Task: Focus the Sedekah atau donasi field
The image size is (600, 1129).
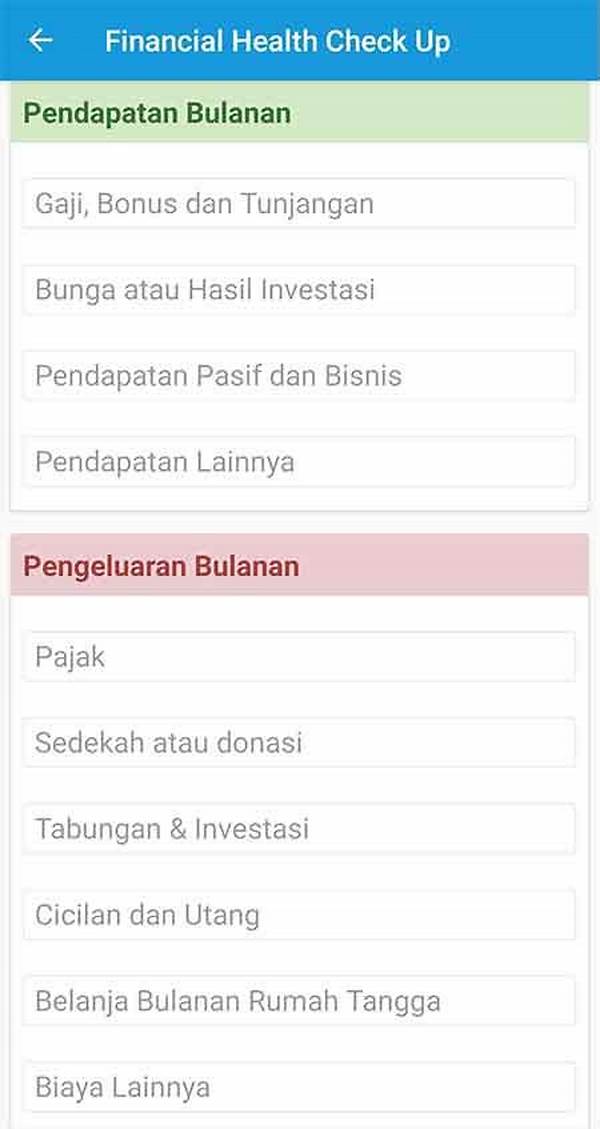Action: click(298, 743)
